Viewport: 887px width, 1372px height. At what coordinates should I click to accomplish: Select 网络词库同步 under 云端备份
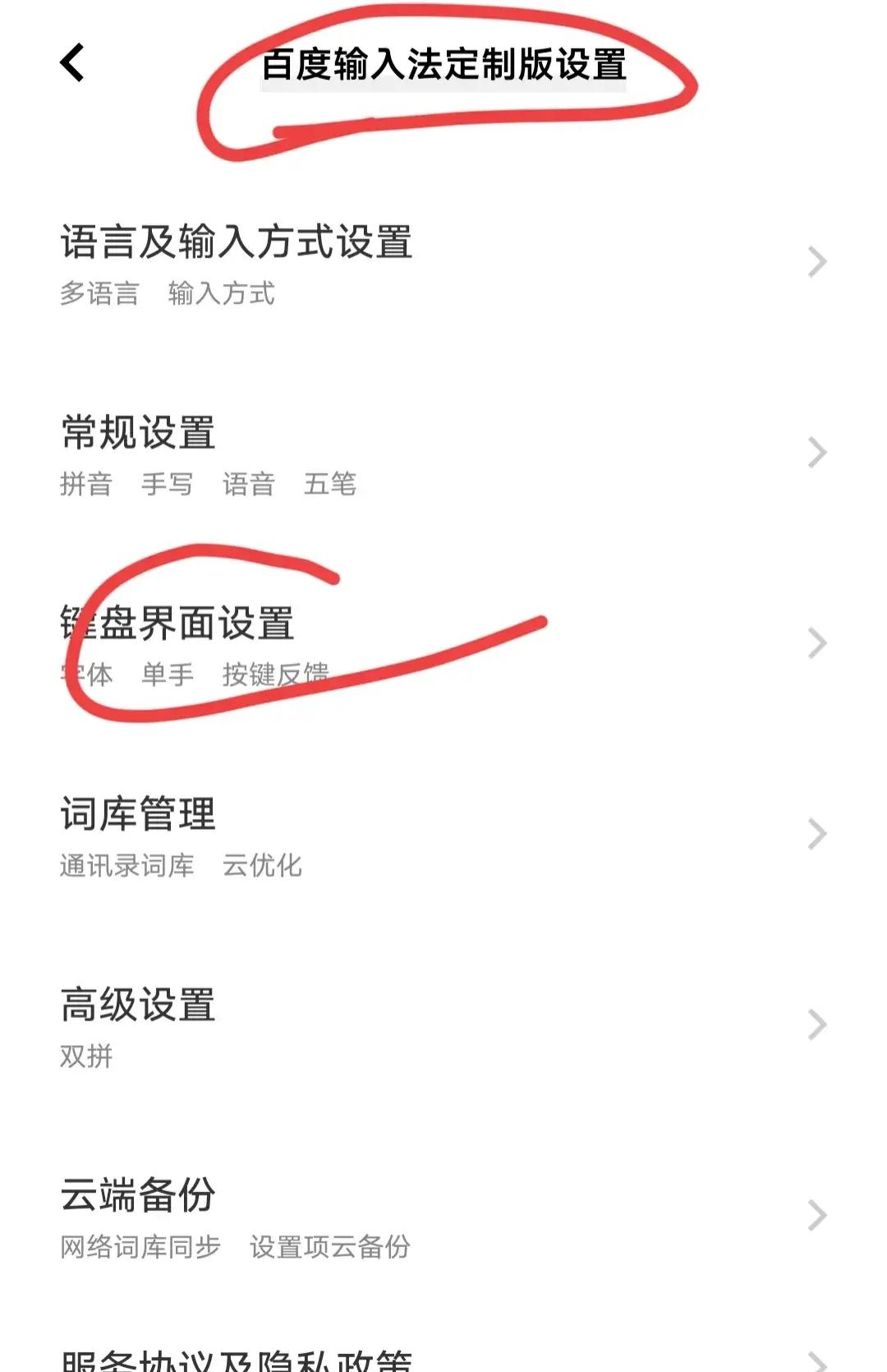[x=138, y=1246]
